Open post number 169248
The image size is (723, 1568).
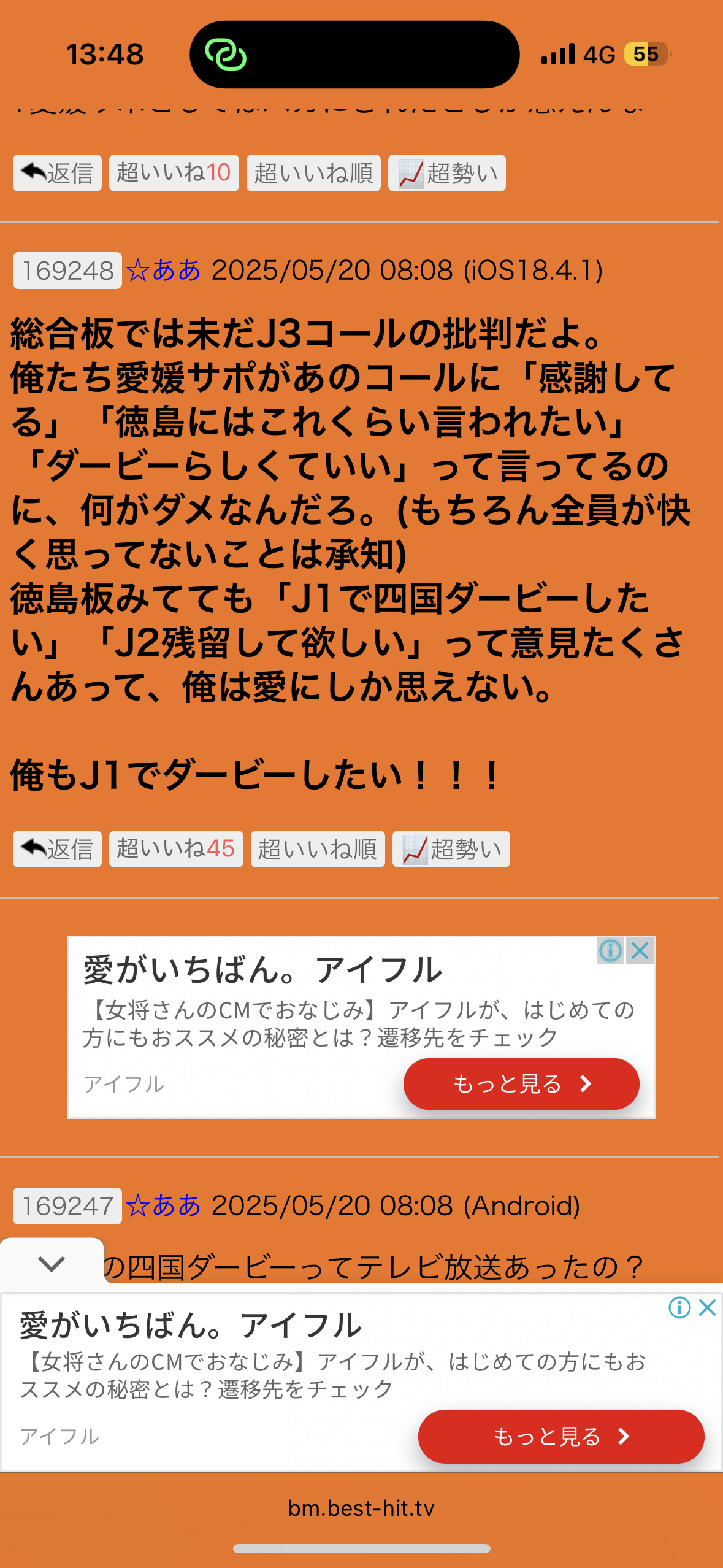[67, 271]
